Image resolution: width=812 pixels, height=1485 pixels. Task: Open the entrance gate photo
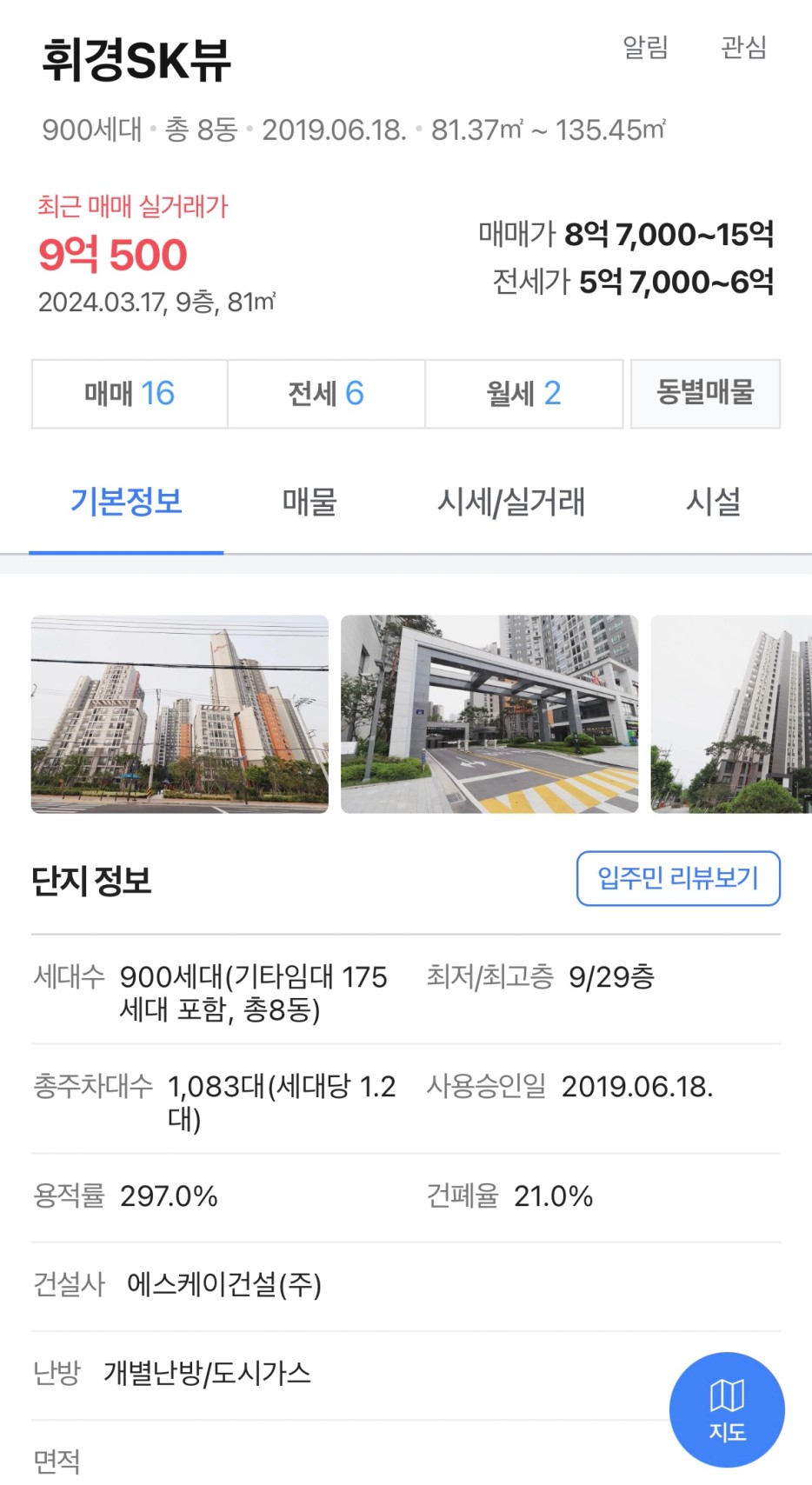click(x=489, y=714)
